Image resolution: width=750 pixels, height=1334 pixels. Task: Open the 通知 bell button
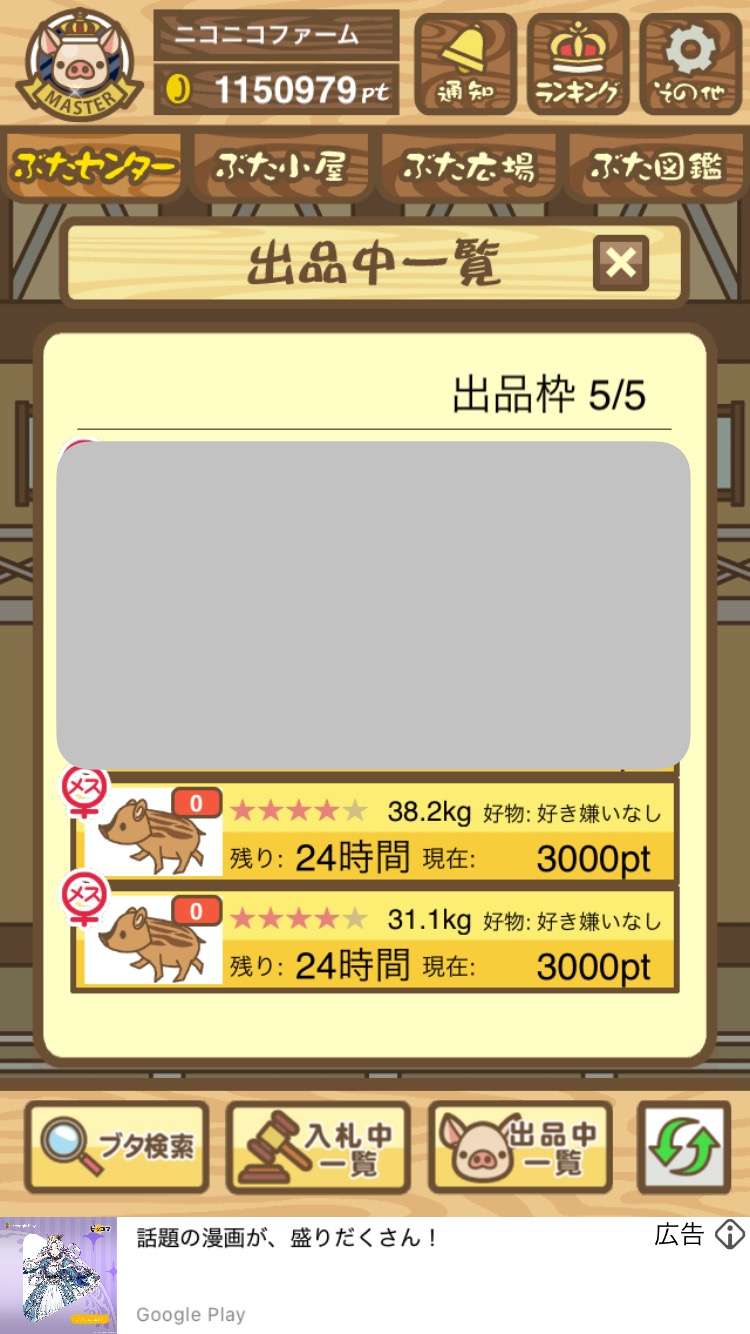pyautogui.click(x=465, y=62)
